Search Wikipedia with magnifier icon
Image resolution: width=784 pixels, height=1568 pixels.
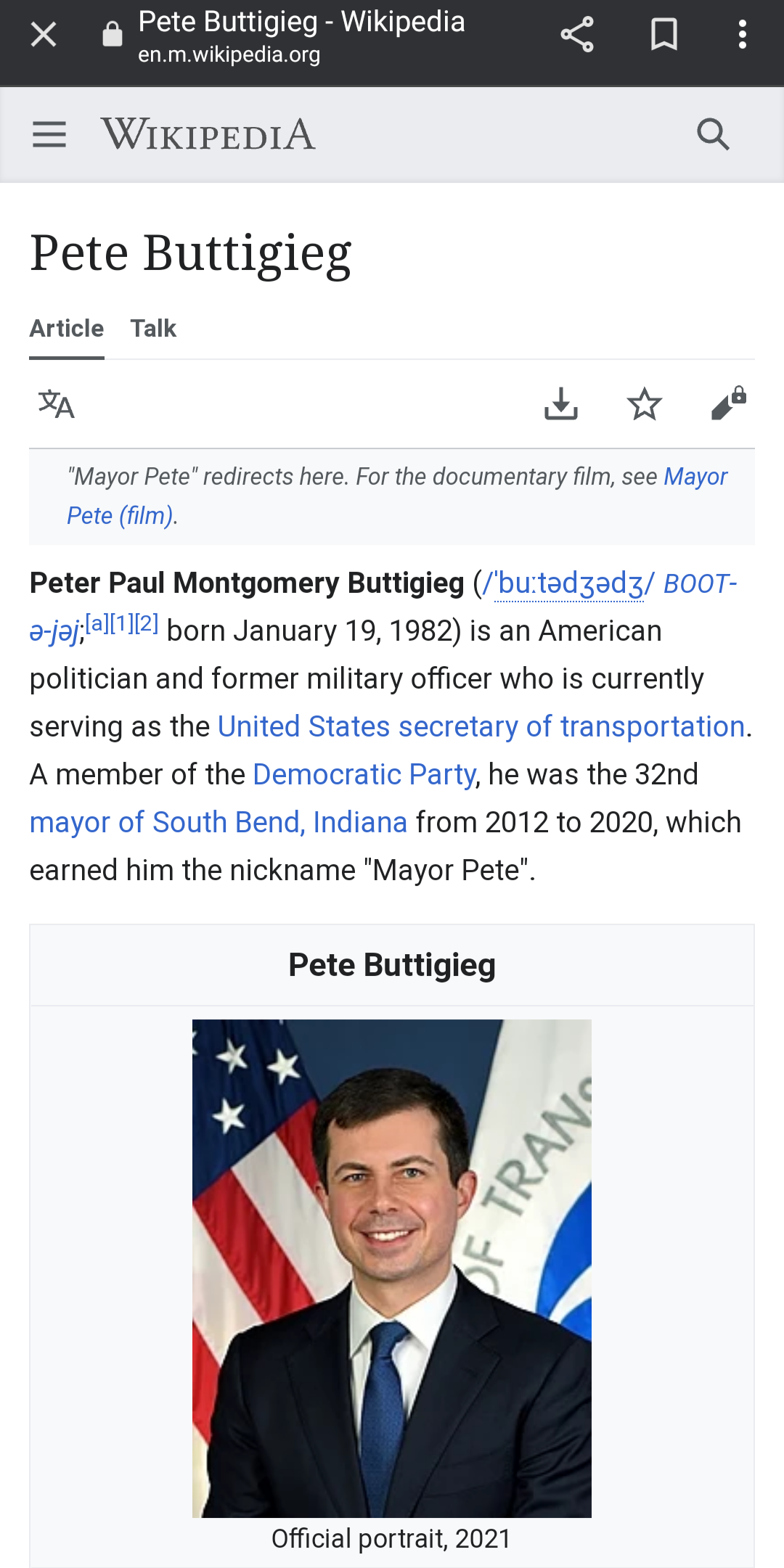coord(713,134)
